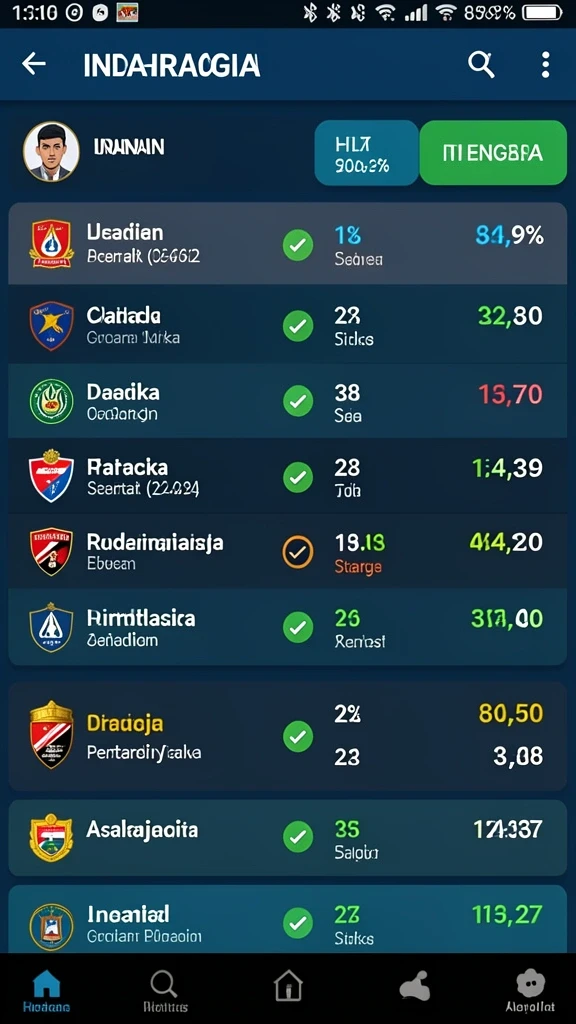Viewport: 576px width, 1024px height.
Task: Select the blue HLT button
Action: 366,153
